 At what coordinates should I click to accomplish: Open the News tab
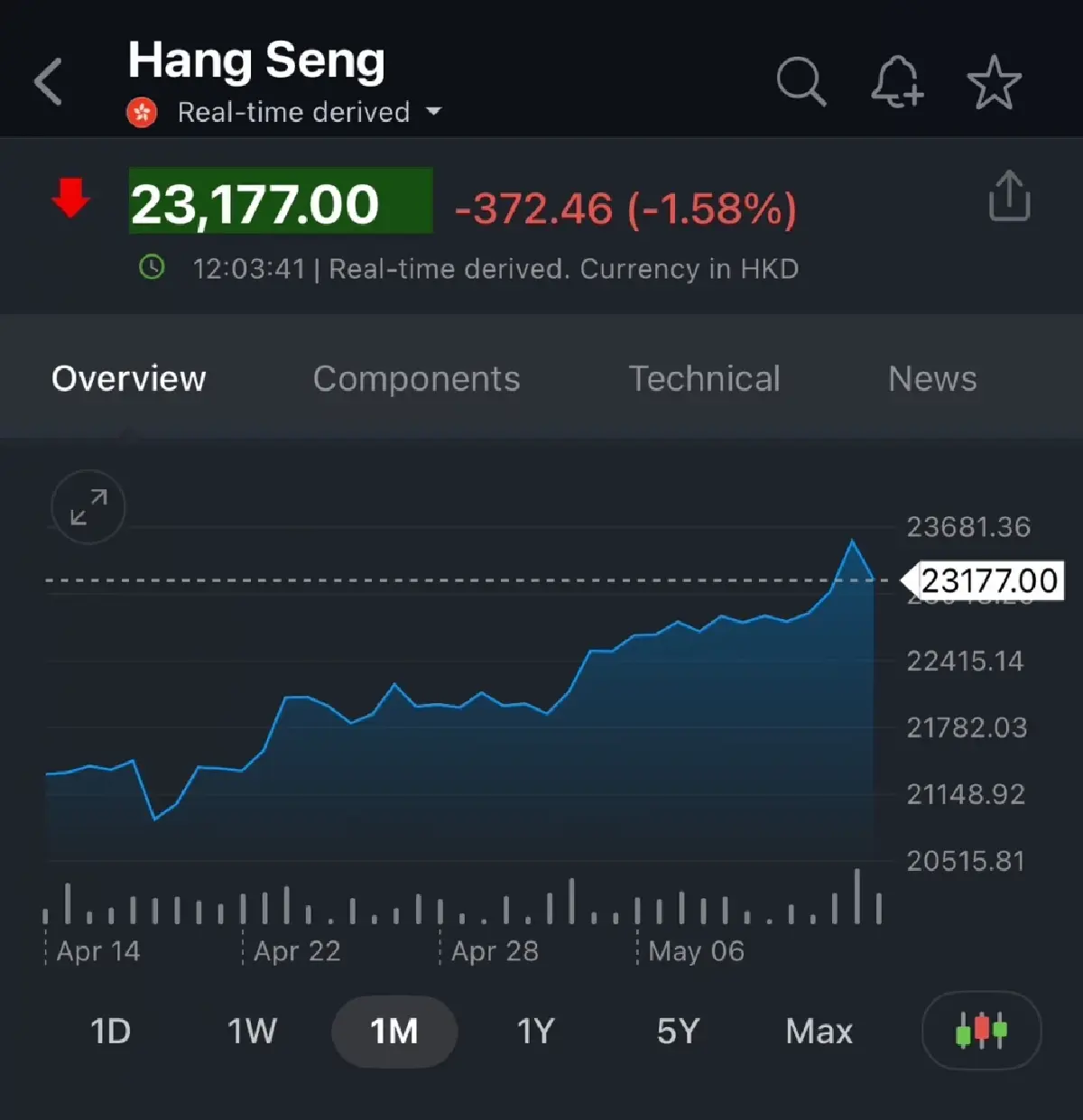(x=932, y=379)
